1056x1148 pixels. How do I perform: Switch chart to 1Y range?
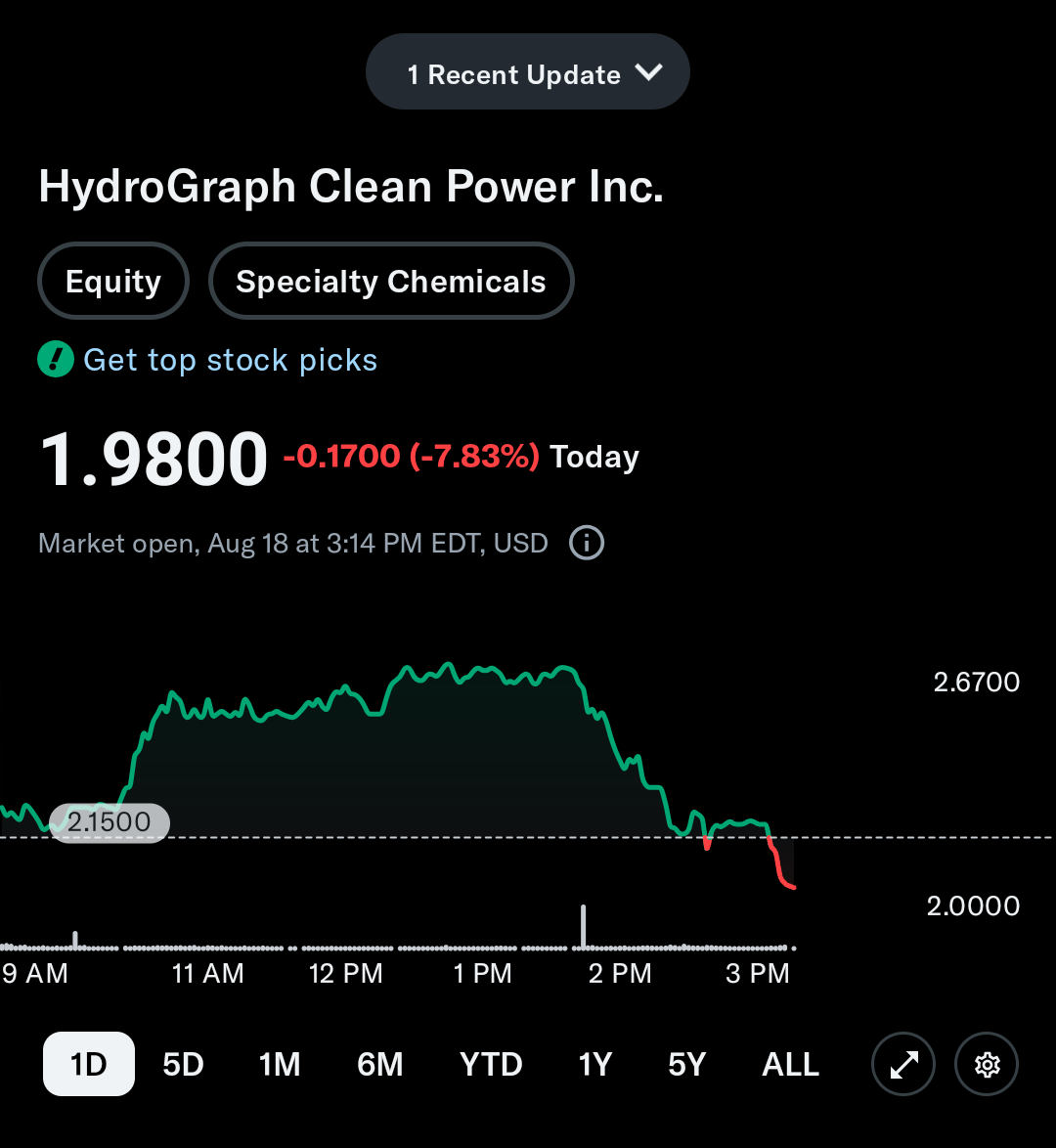tap(595, 1064)
